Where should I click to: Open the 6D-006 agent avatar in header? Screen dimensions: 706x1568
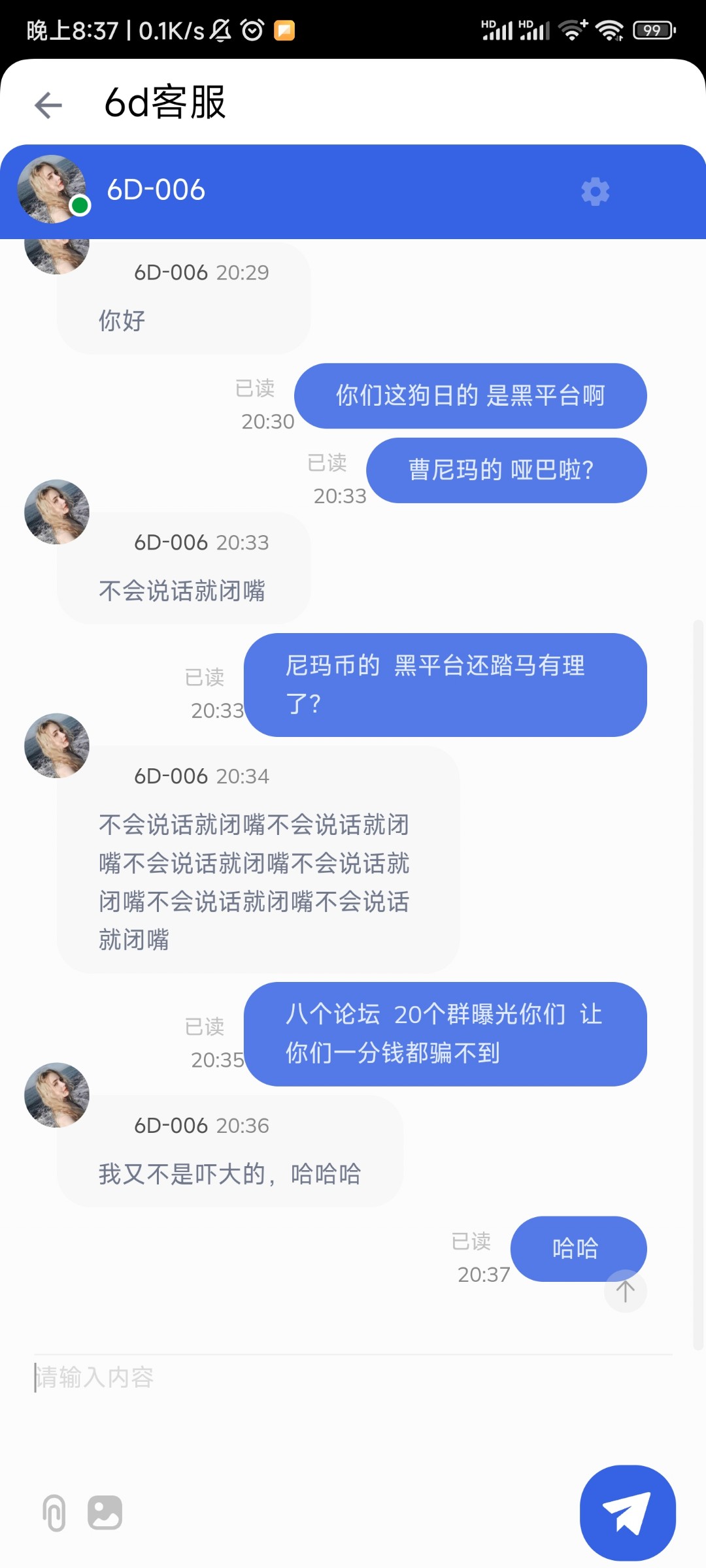(x=52, y=189)
